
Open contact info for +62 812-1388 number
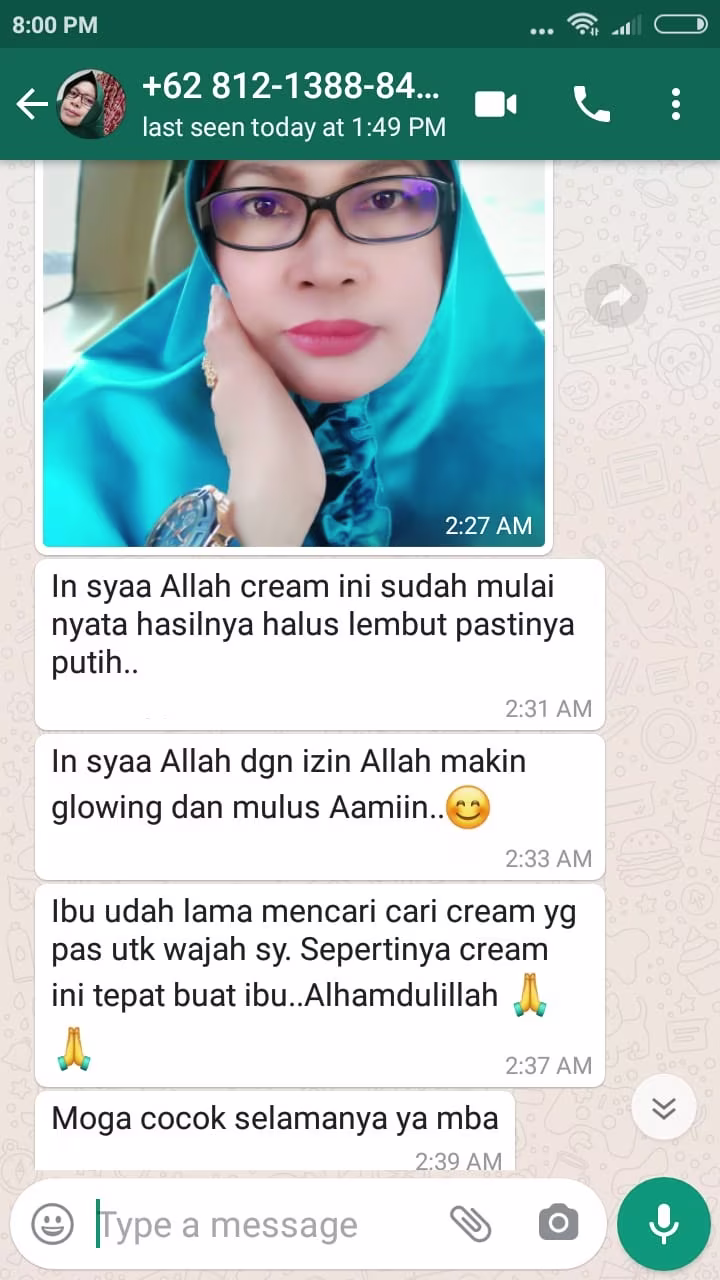[x=290, y=104]
